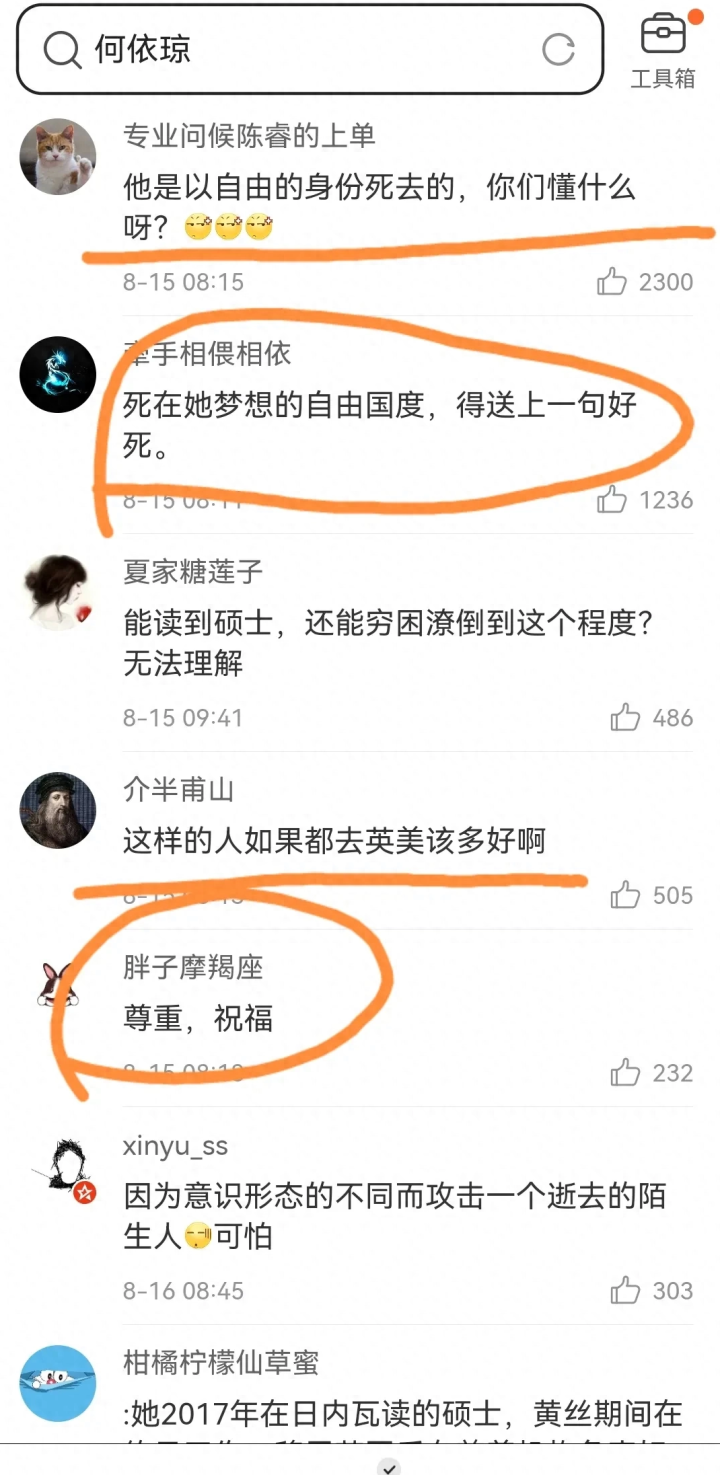720x1475 pixels.
Task: View 夏家糖莲子's profile from avatar
Action: coord(58,592)
